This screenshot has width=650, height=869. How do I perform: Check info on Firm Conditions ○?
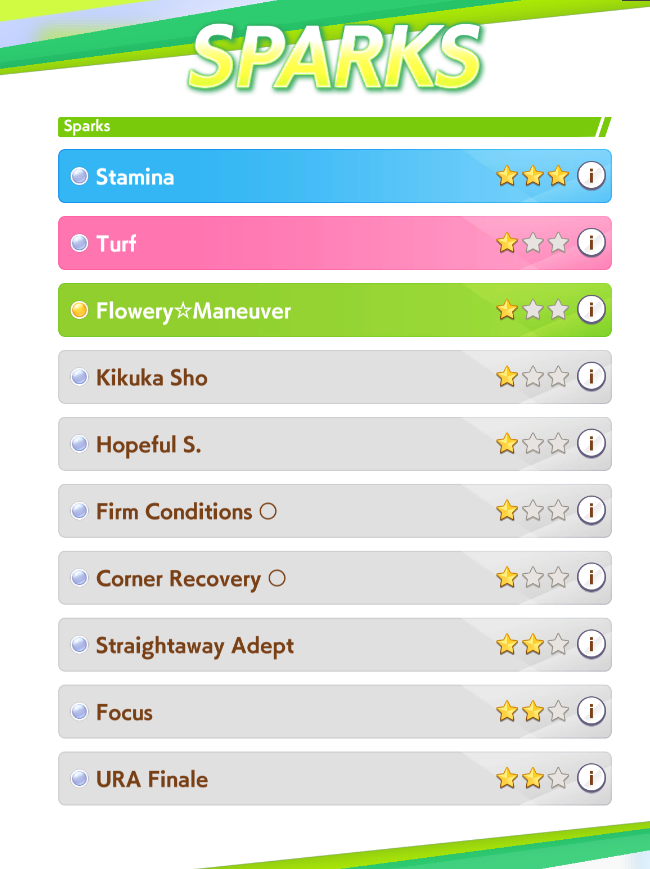(591, 510)
